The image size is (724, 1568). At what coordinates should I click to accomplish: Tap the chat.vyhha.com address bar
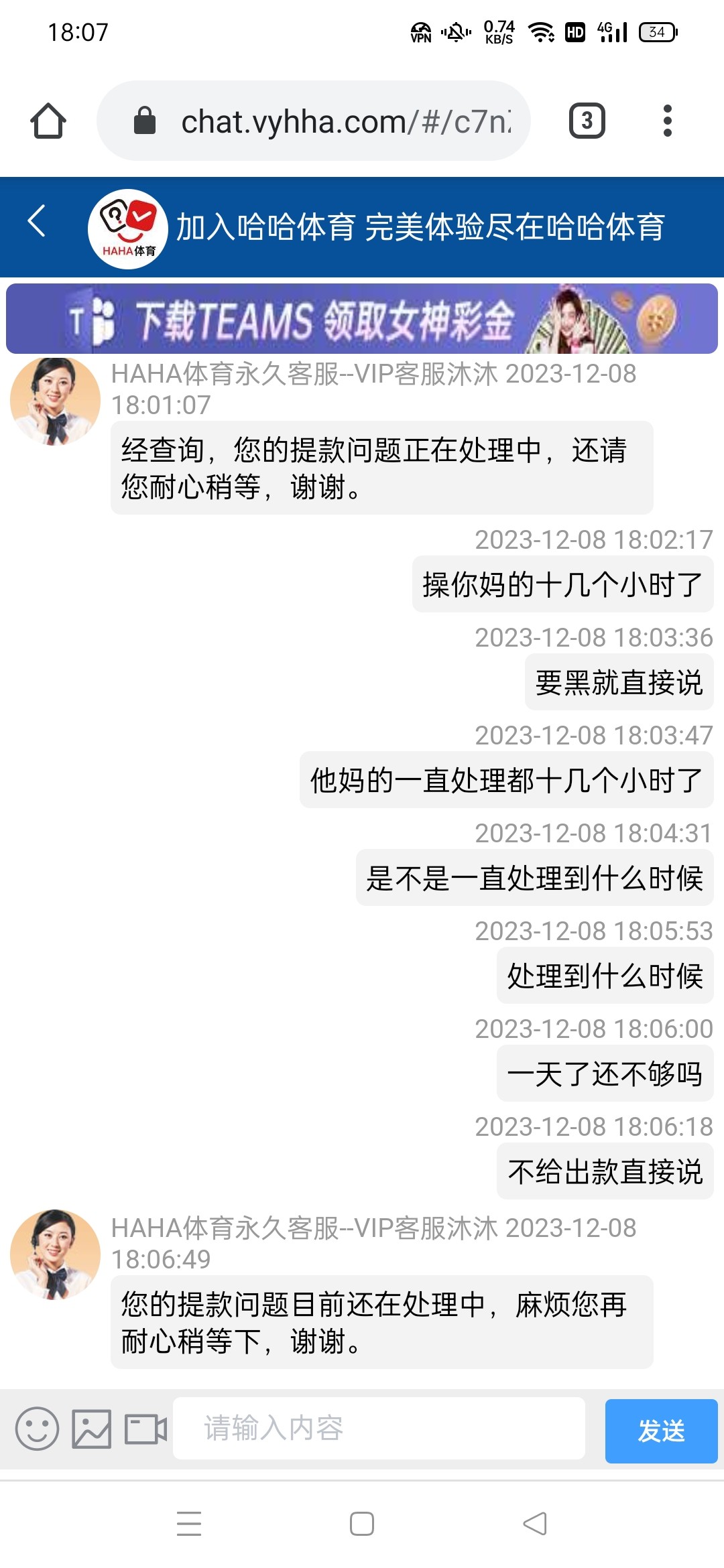click(322, 121)
